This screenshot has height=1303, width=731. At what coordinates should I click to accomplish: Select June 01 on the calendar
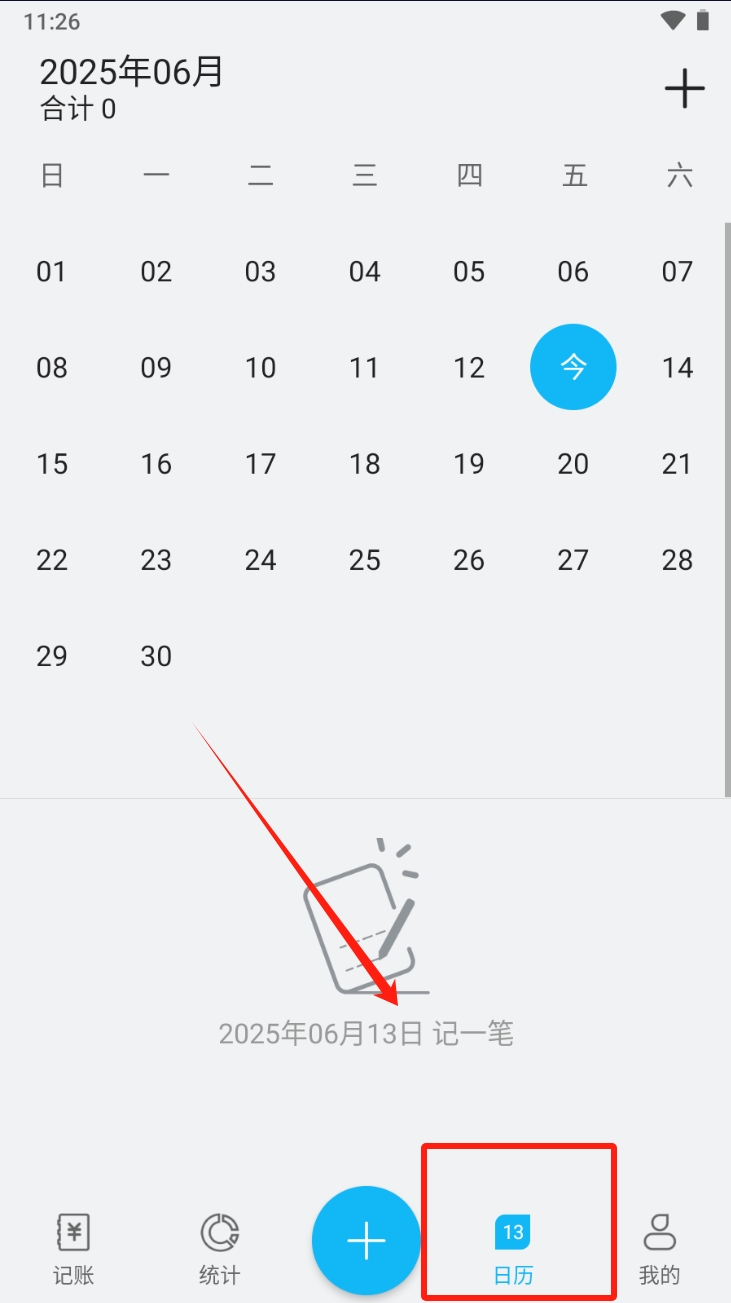coord(51,272)
